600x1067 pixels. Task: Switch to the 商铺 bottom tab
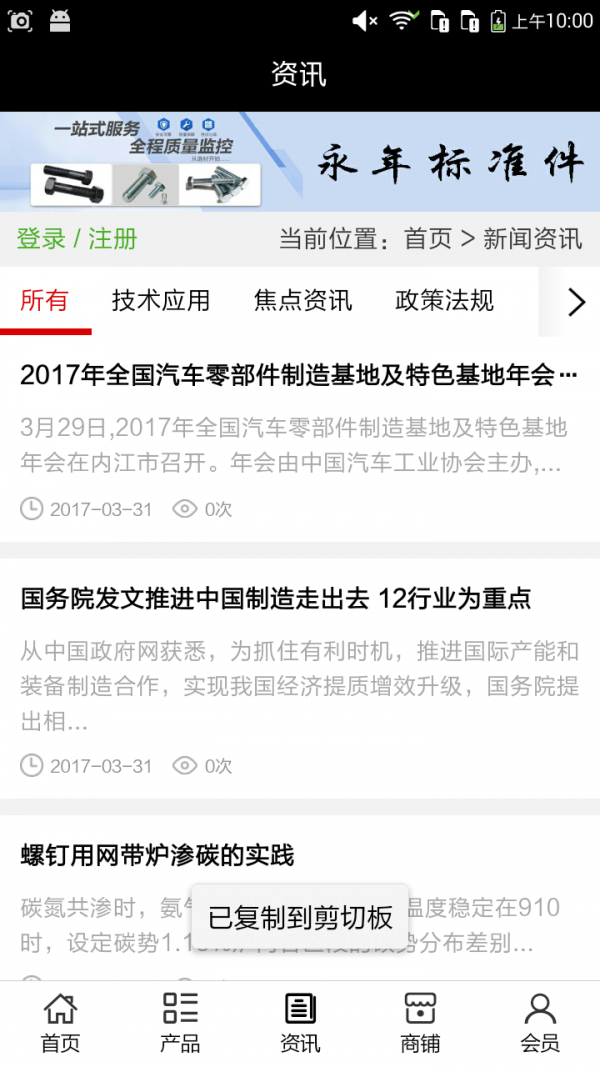(420, 1023)
